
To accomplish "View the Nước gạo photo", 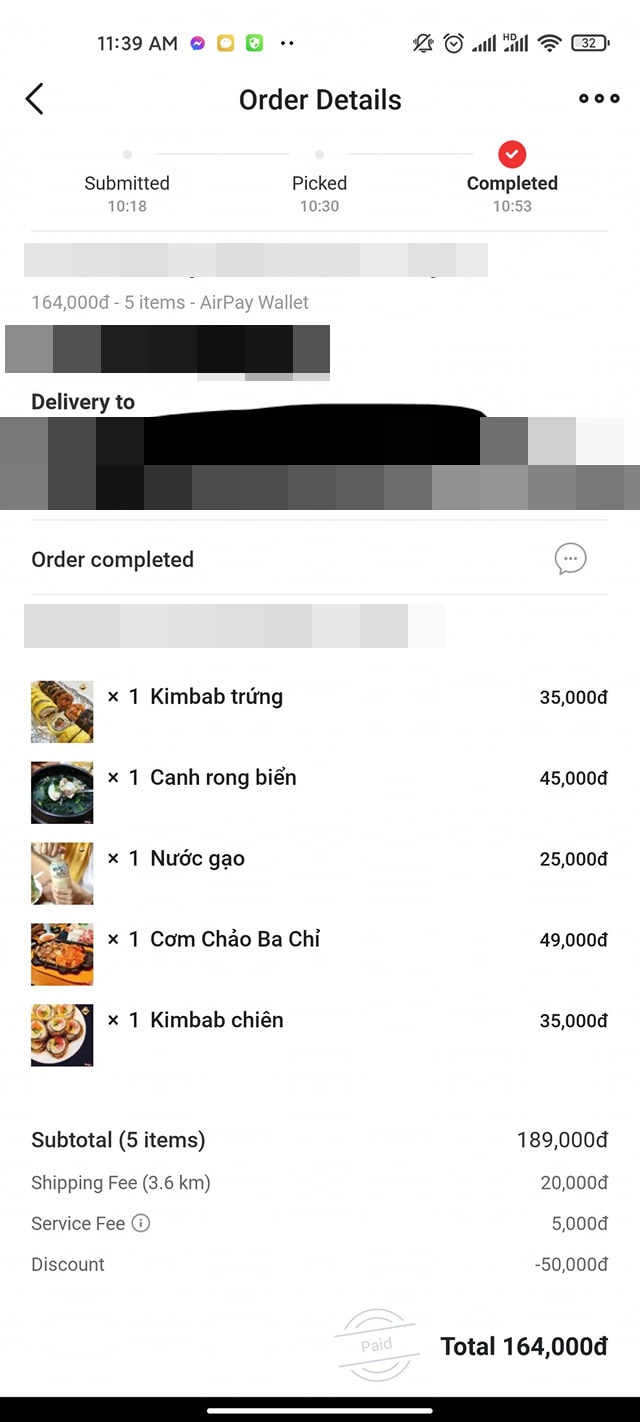I will coord(62,873).
